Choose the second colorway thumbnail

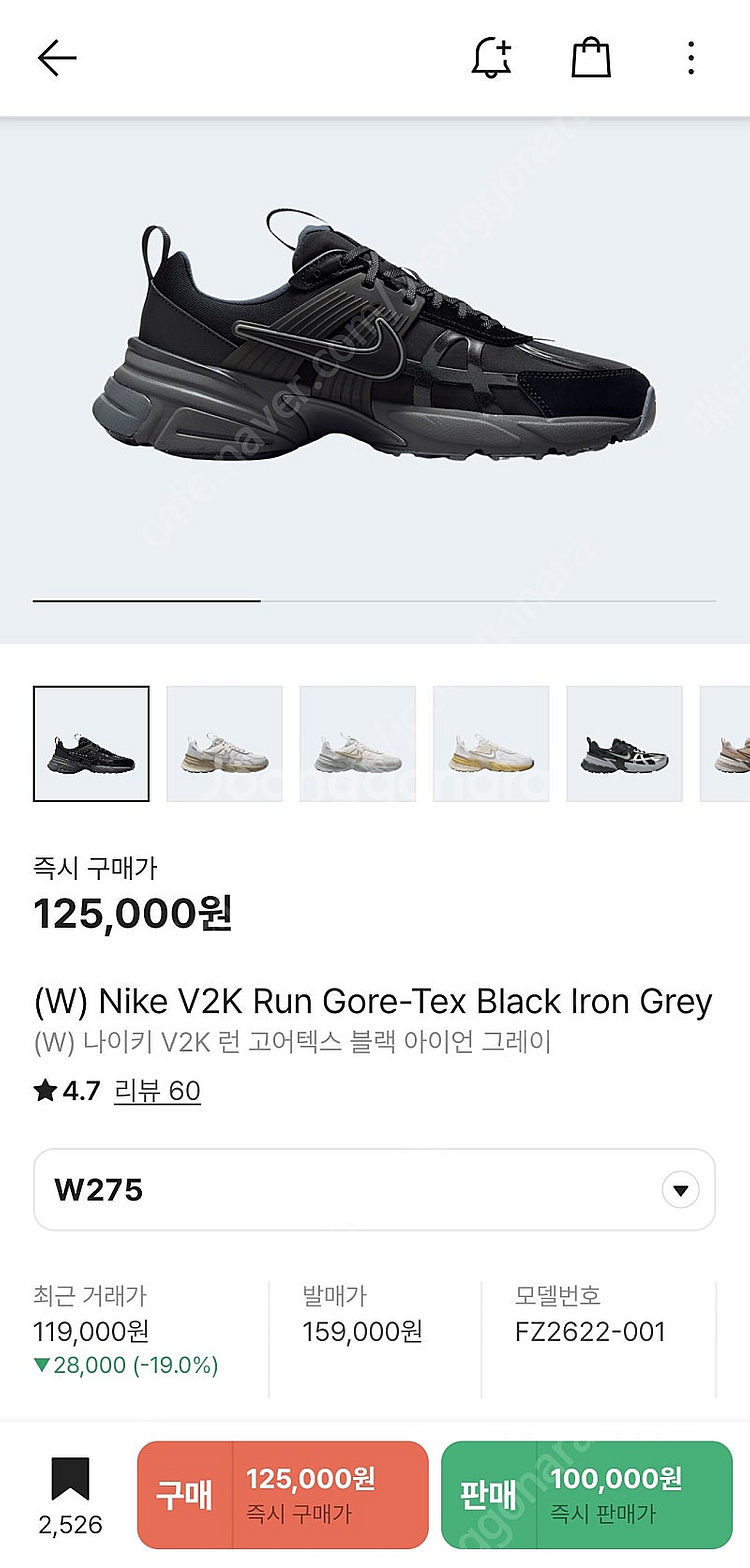(224, 744)
